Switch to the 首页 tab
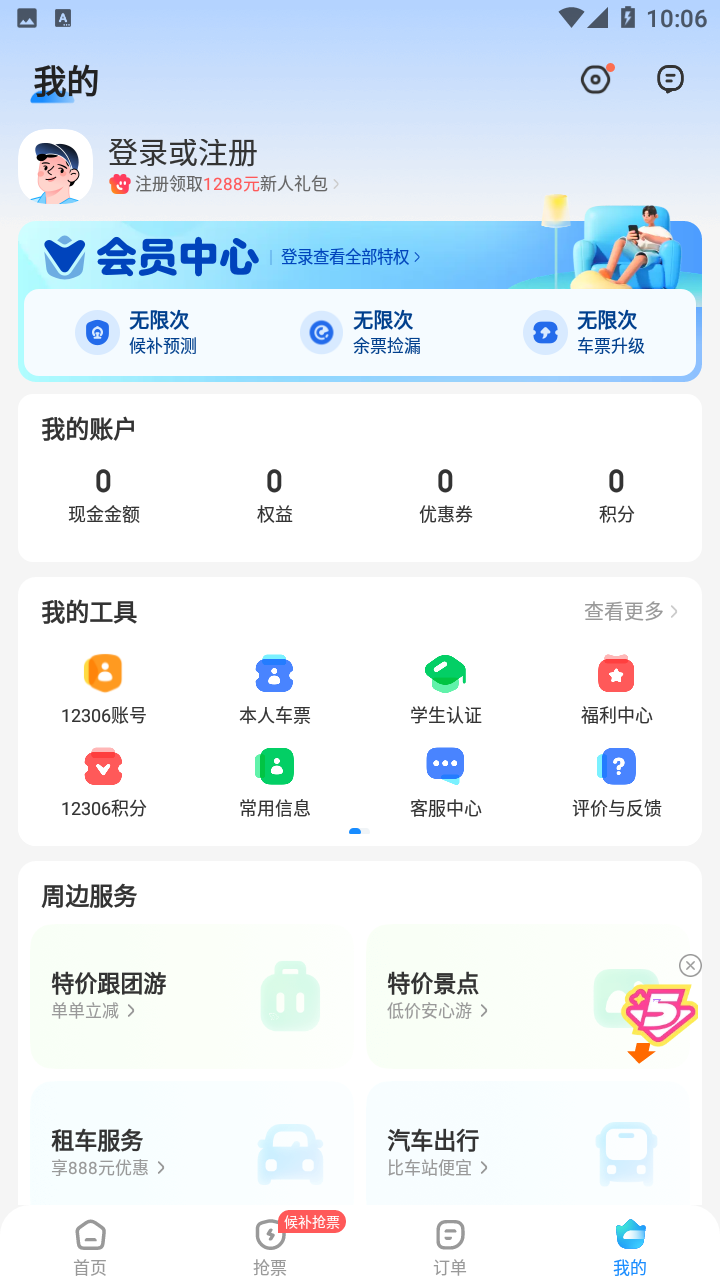The height and width of the screenshot is (1280, 720). point(90,1244)
